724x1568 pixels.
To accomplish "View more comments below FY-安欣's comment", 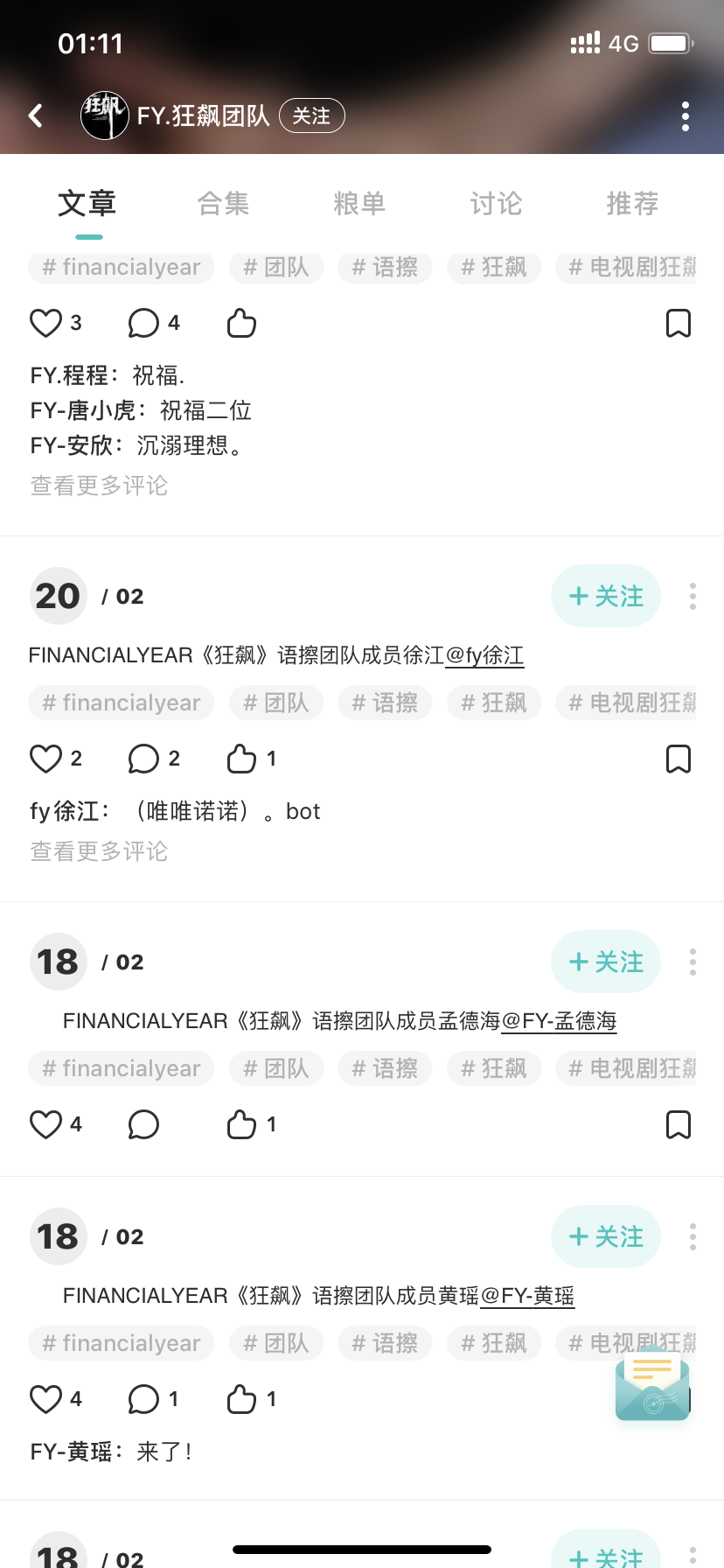I will pos(99,486).
